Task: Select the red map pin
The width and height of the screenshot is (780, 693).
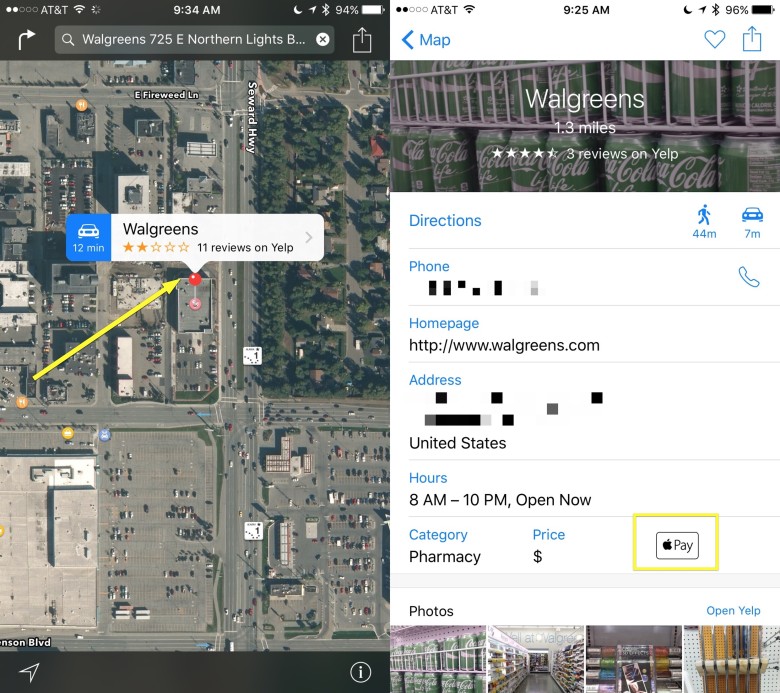Action: point(195,279)
